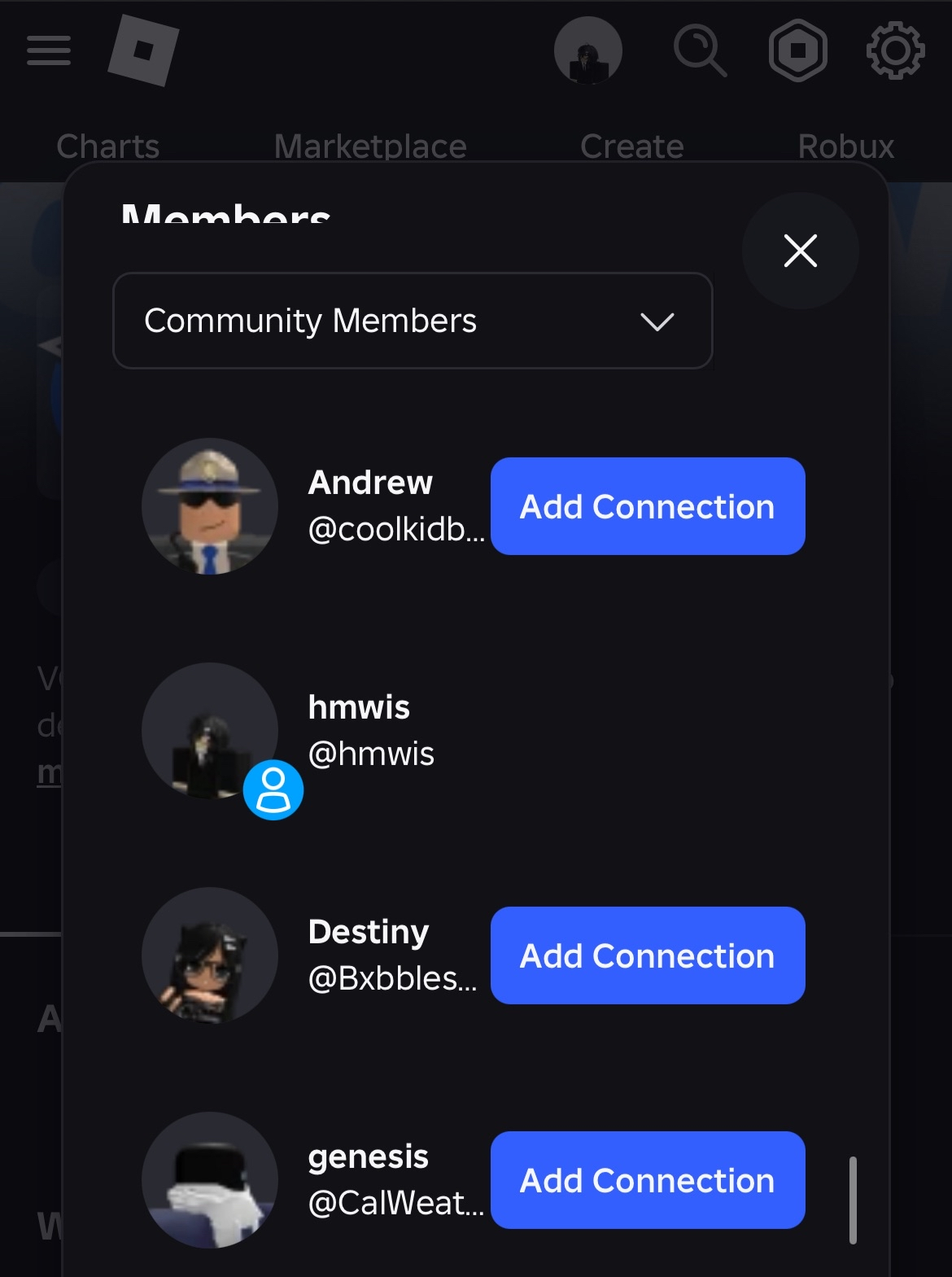
Task: Go to the Create tab
Action: [632, 147]
